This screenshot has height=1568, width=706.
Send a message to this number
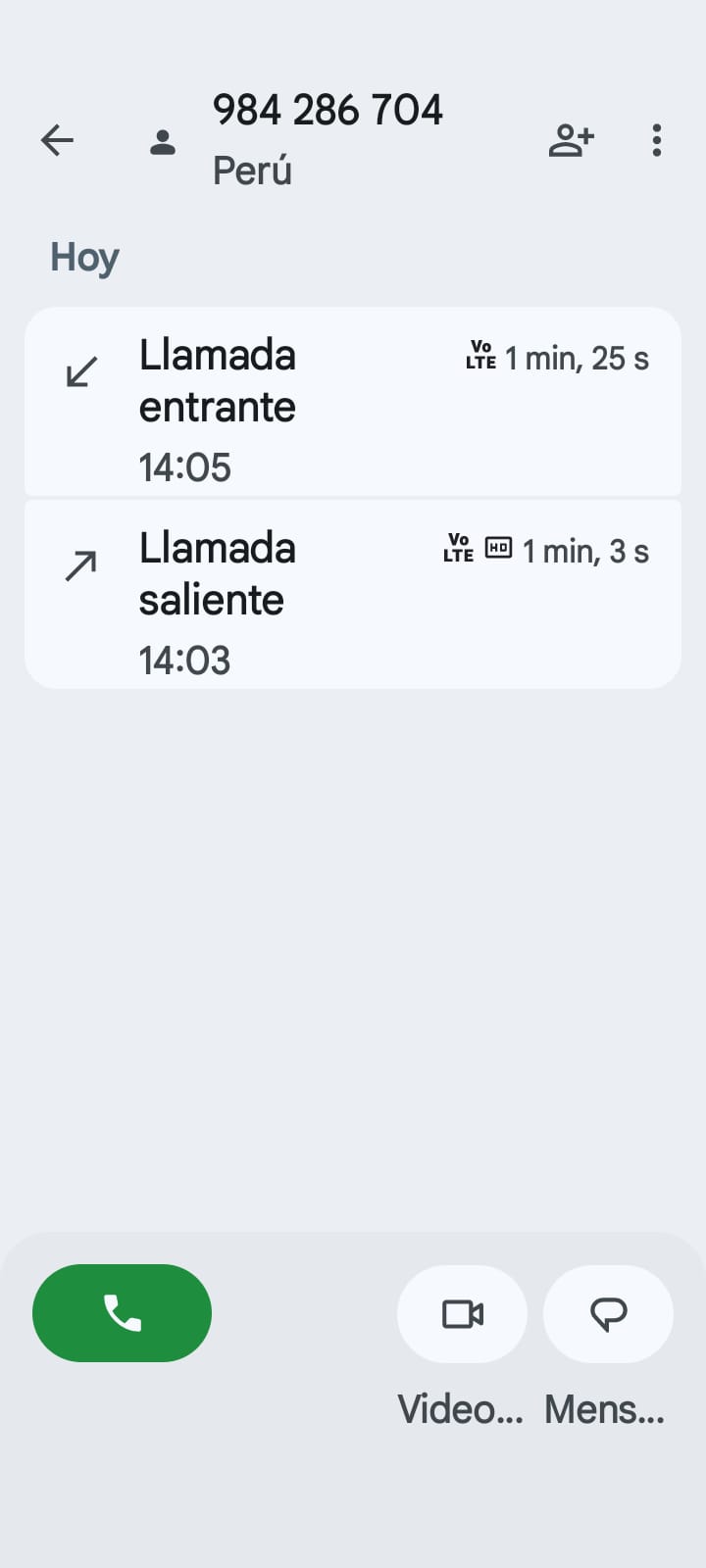[x=608, y=1314]
